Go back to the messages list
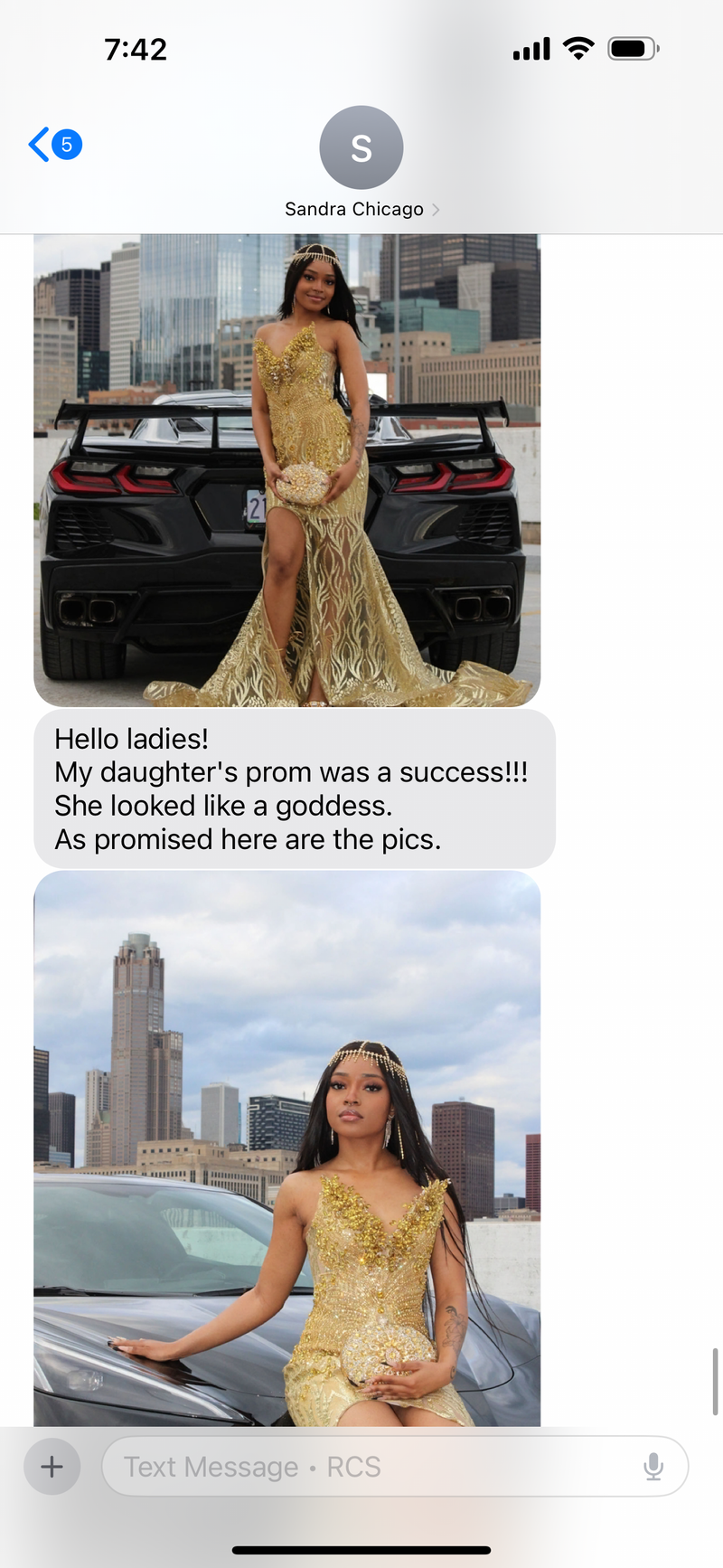723x1568 pixels. point(52,145)
